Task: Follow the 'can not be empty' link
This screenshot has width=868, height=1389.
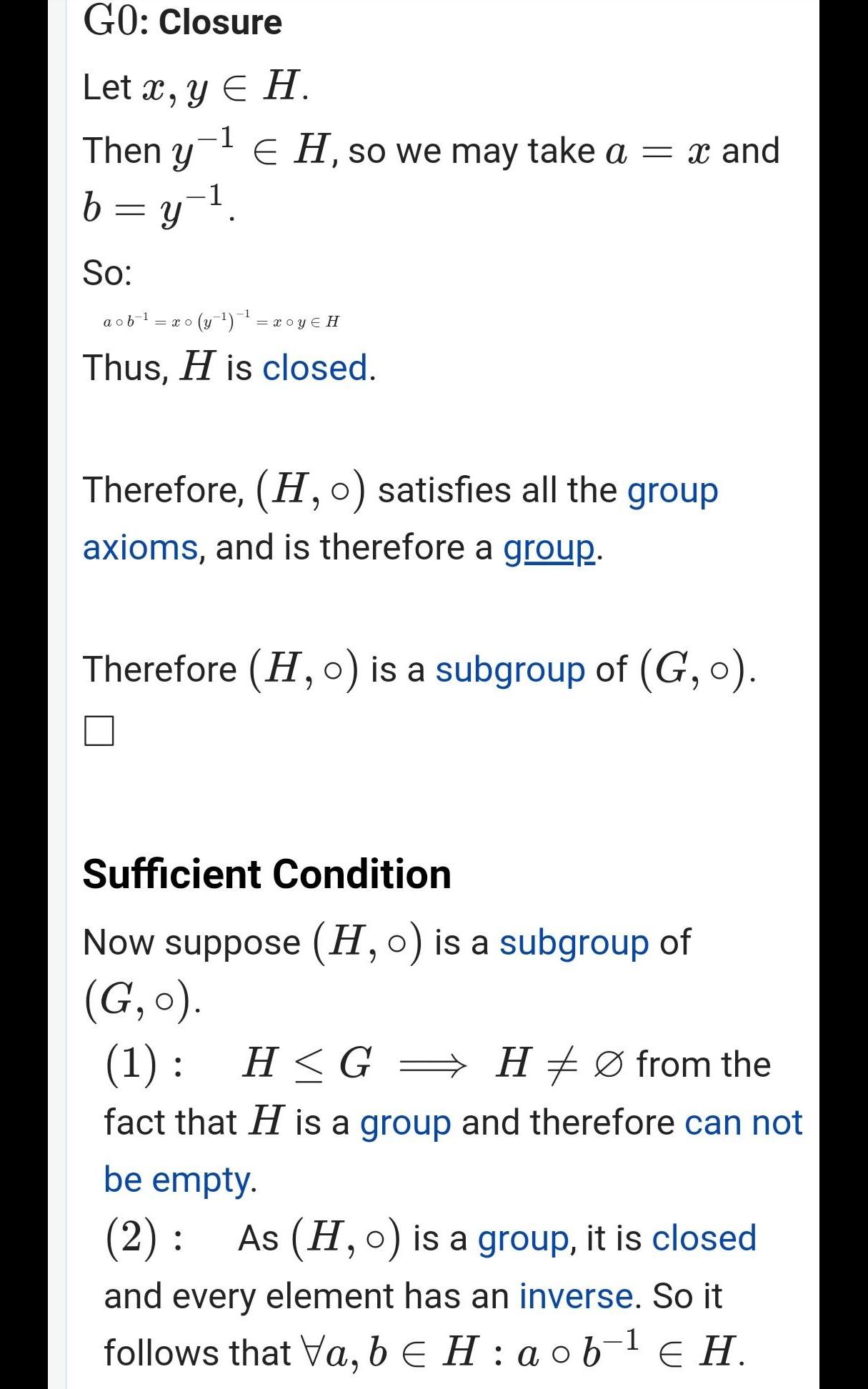Action: [743, 1123]
